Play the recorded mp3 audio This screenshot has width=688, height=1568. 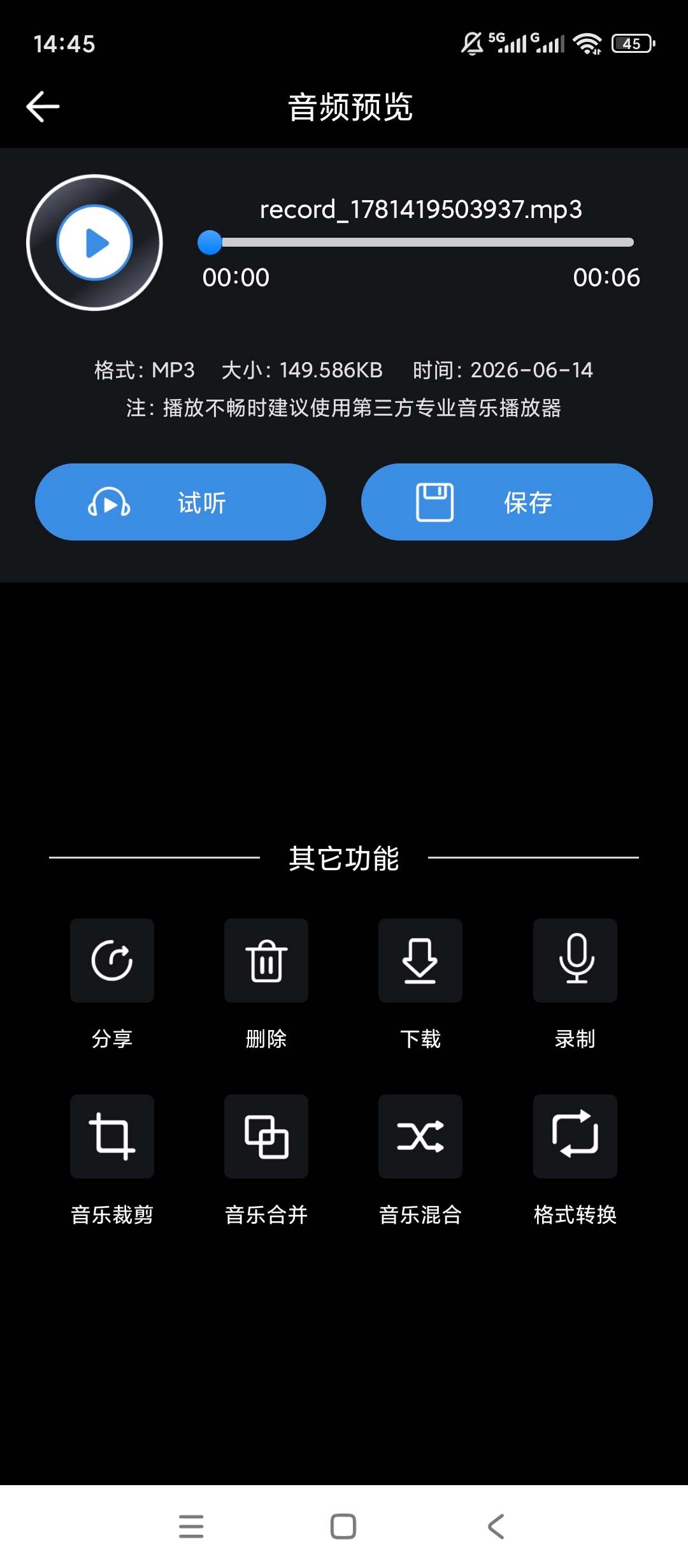tap(95, 243)
